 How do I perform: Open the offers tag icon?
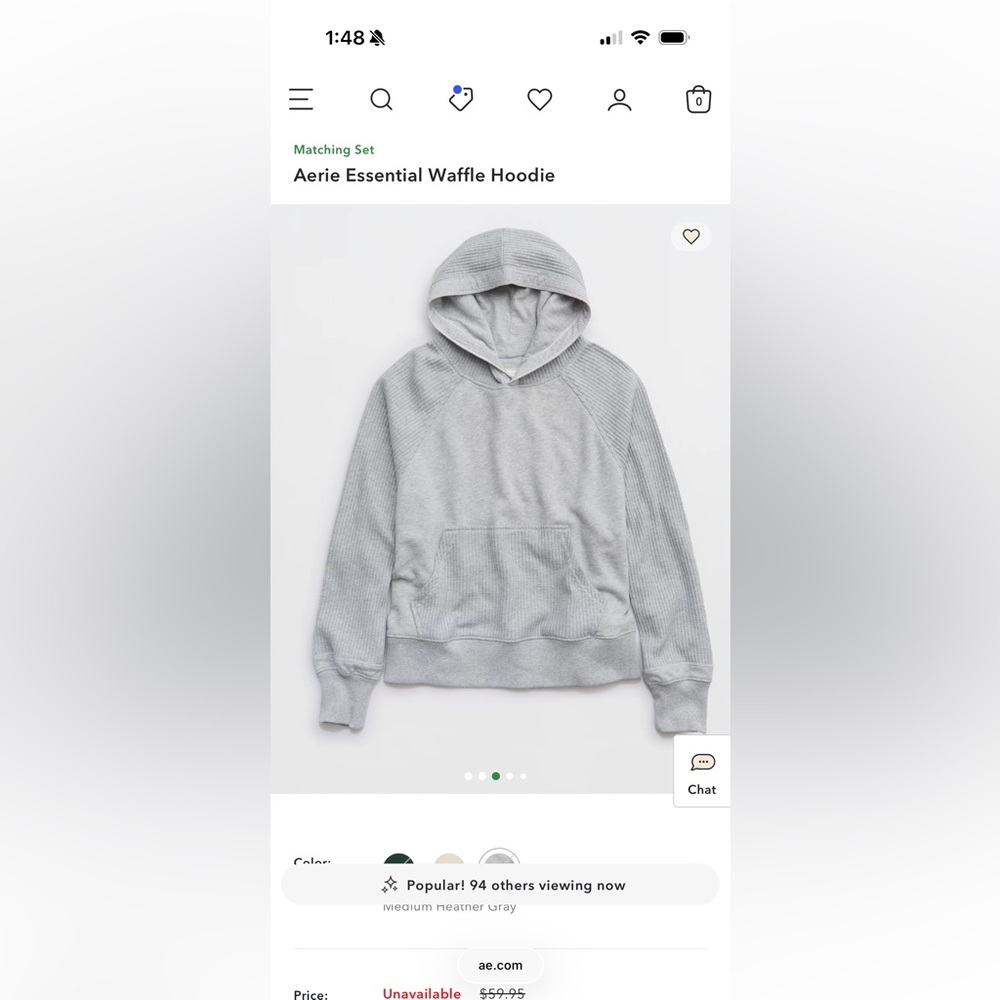tap(460, 98)
